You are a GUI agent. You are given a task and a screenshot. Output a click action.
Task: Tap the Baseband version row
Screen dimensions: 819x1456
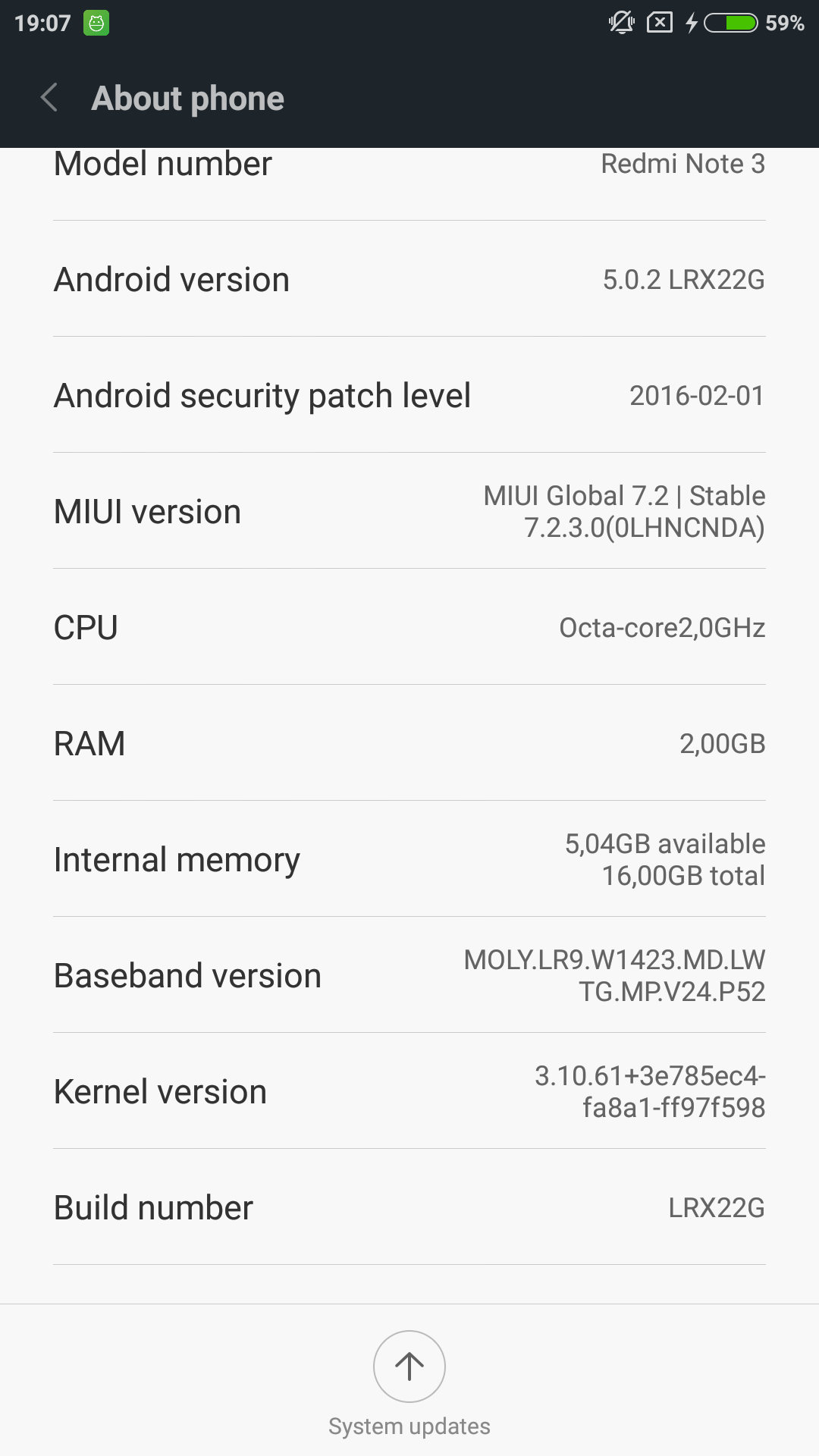point(409,976)
